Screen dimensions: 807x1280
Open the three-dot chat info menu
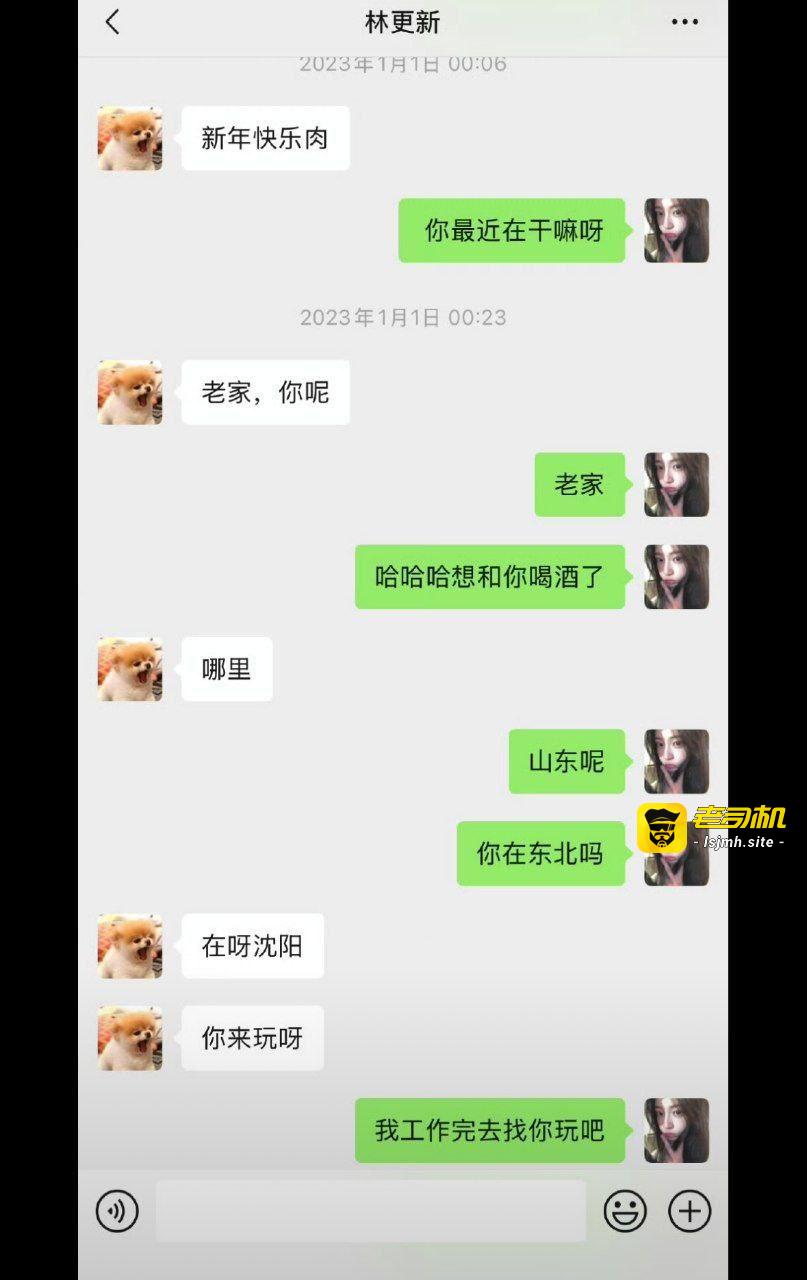pos(685,22)
